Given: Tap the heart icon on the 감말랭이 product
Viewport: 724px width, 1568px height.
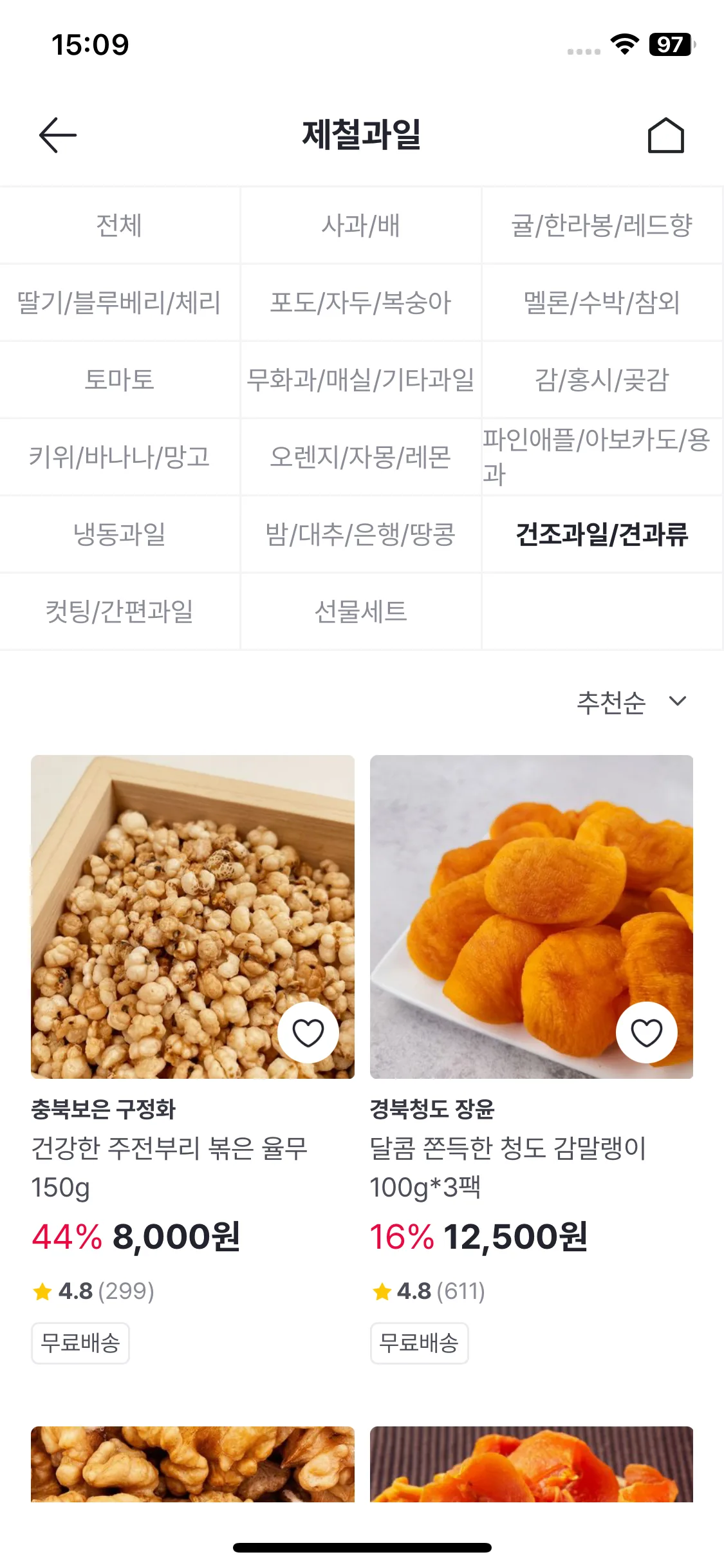Looking at the screenshot, I should (647, 1031).
